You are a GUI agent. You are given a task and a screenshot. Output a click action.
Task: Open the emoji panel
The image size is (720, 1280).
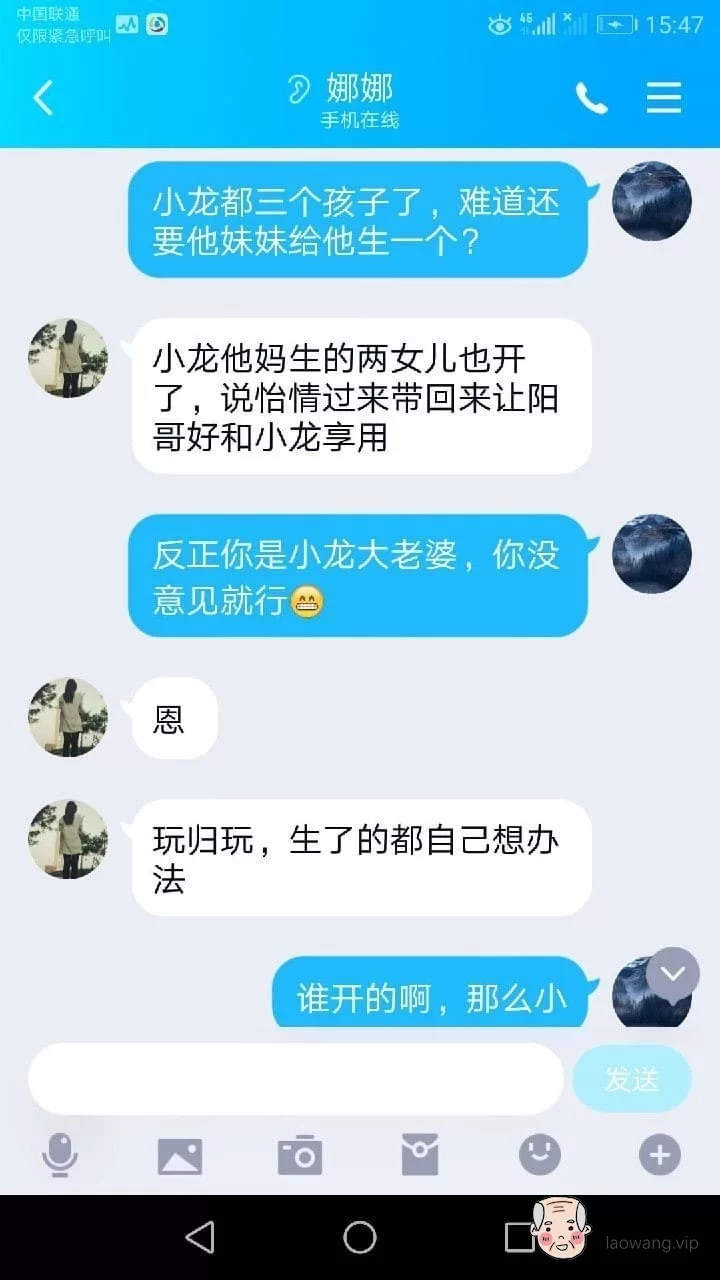(540, 1155)
